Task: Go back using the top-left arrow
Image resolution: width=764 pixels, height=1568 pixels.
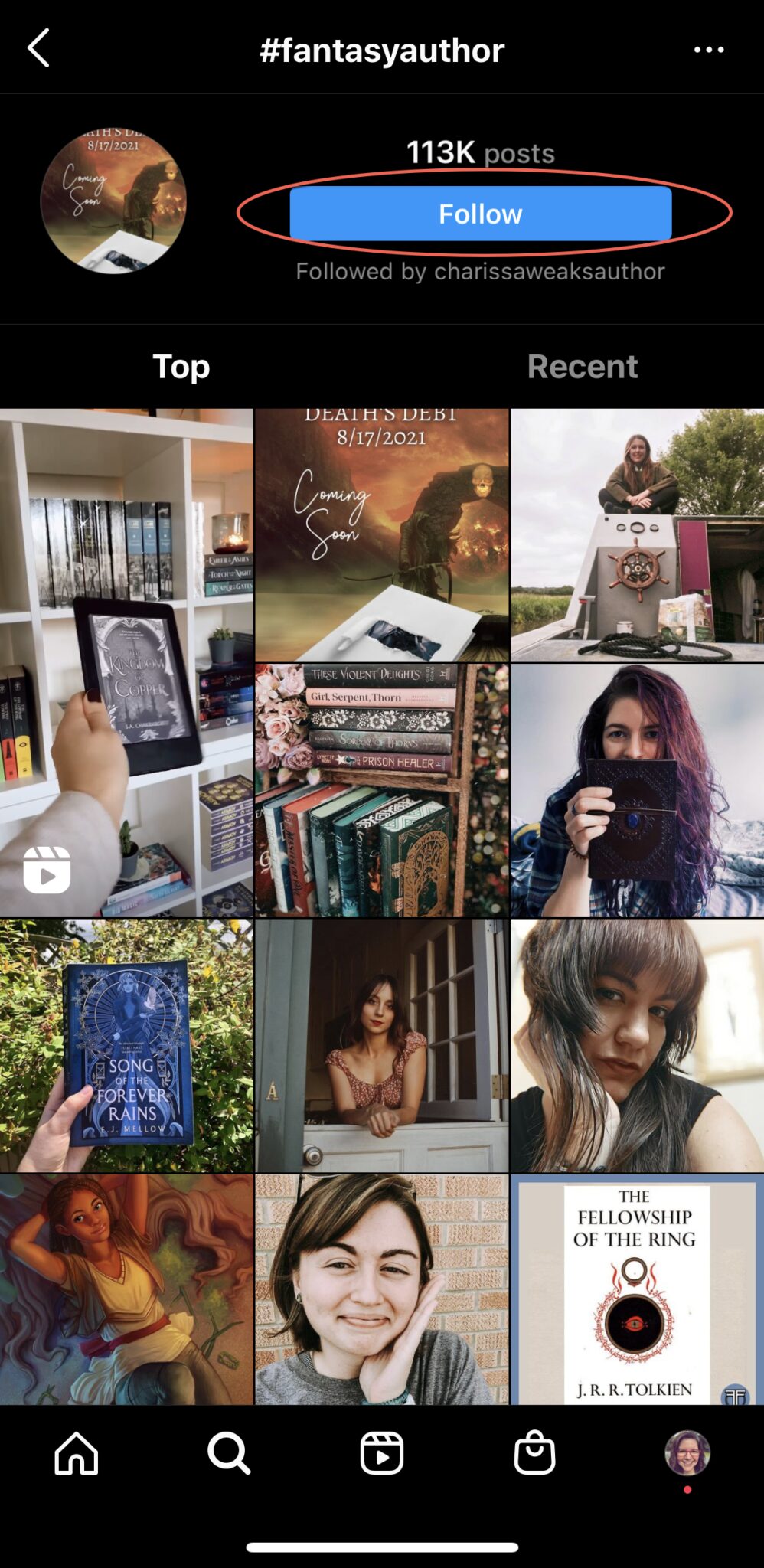Action: [38, 49]
